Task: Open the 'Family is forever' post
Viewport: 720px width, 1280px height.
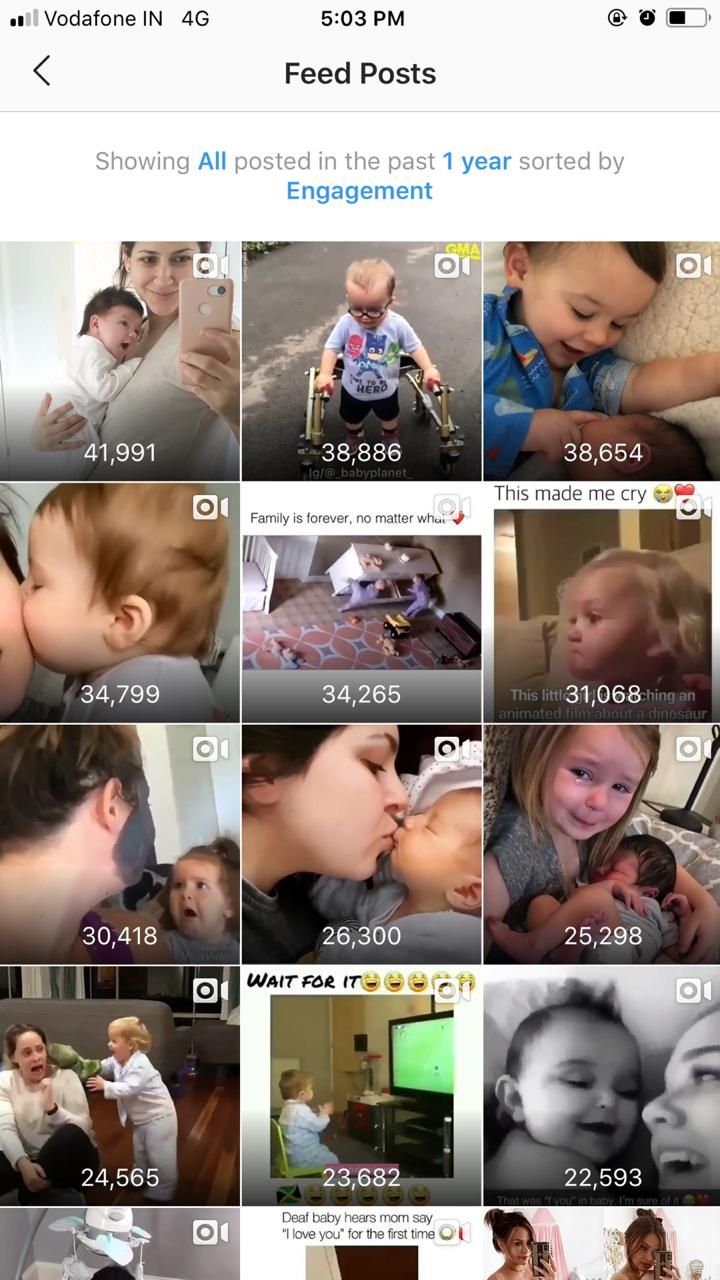Action: point(361,603)
